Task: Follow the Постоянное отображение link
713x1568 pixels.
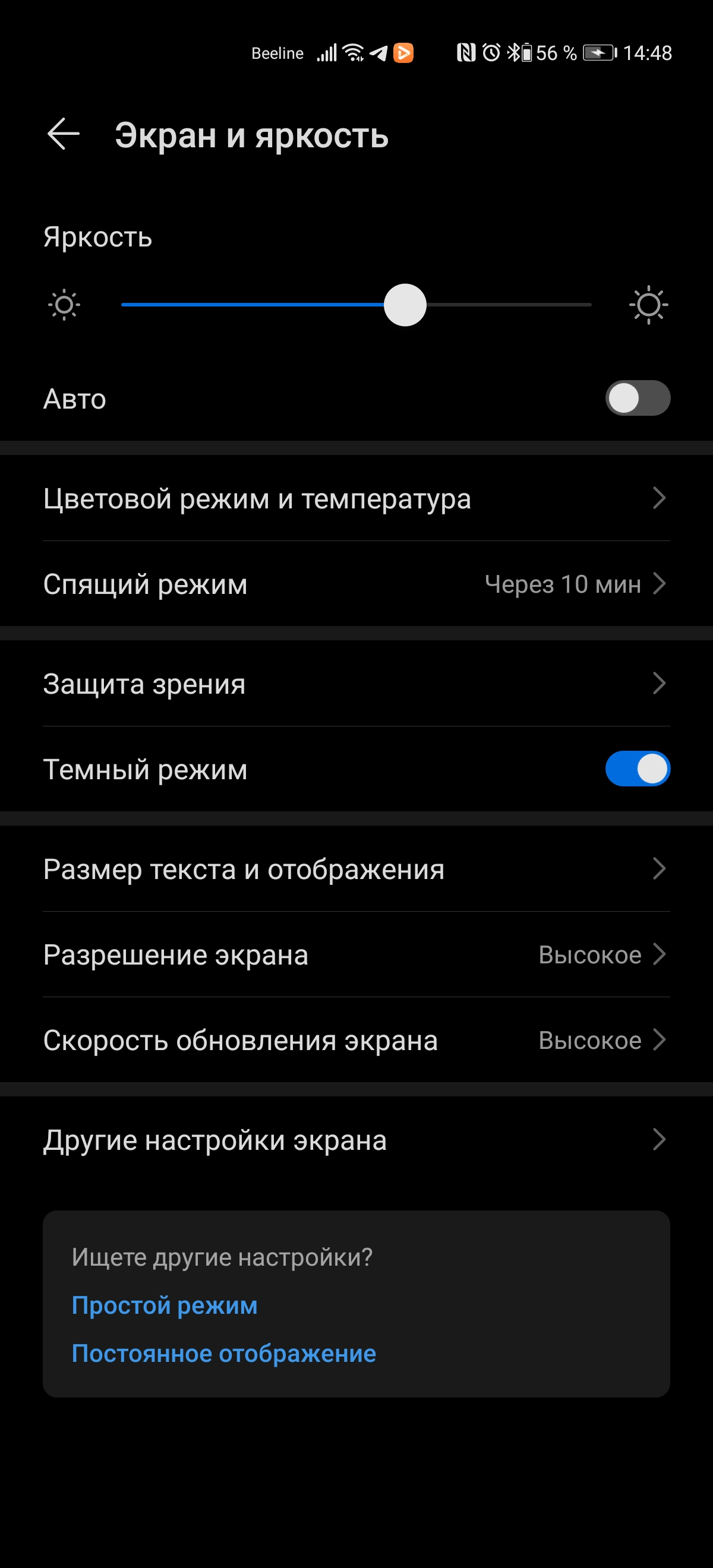Action: [x=223, y=1354]
